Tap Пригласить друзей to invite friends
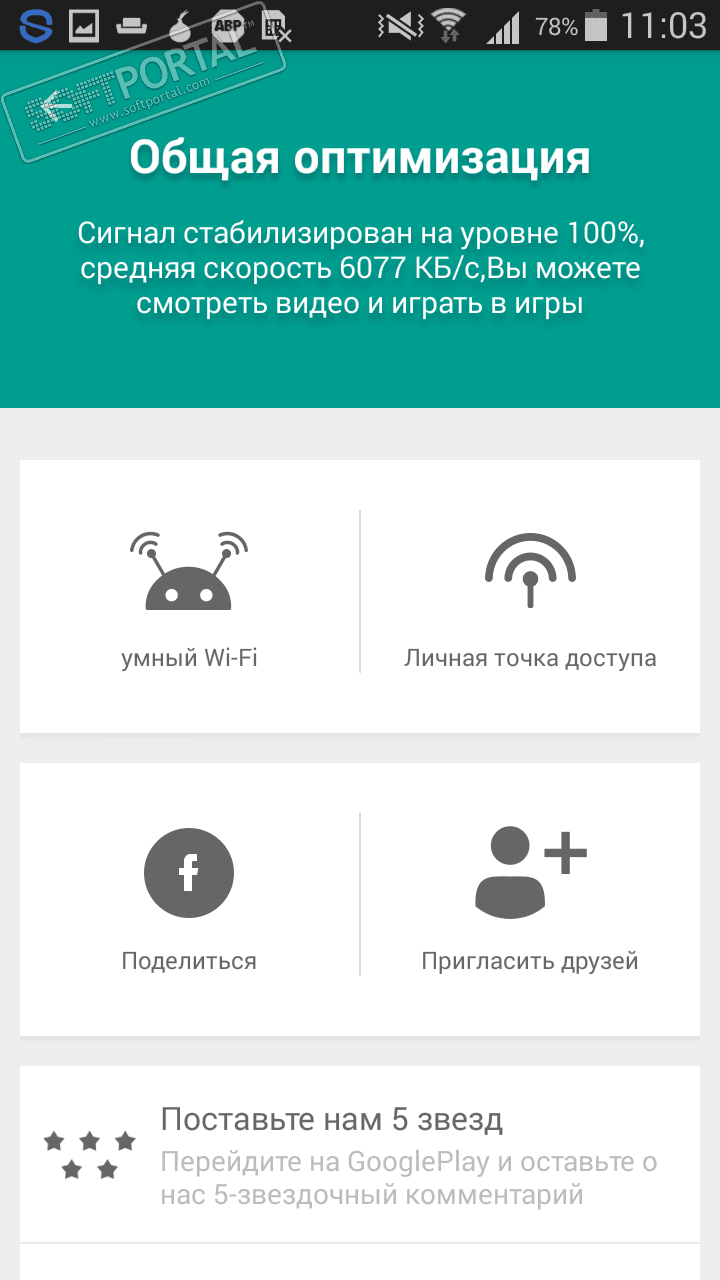 pyautogui.click(x=530, y=898)
